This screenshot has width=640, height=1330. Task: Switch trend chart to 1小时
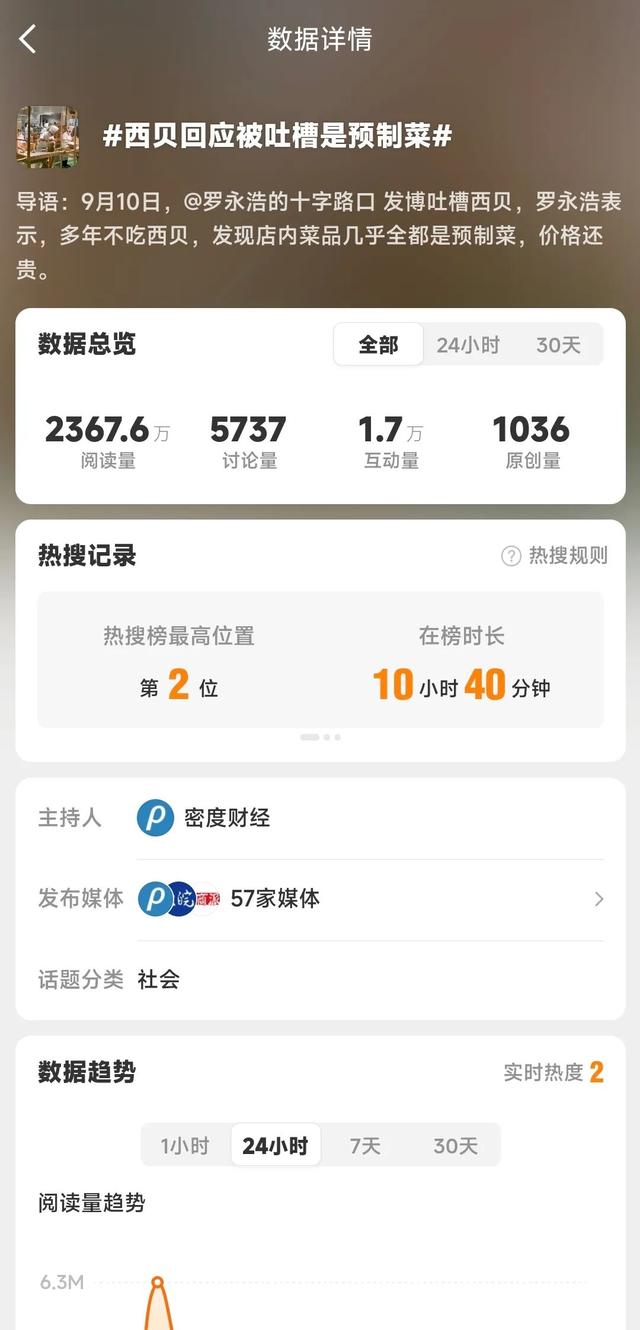(185, 1145)
